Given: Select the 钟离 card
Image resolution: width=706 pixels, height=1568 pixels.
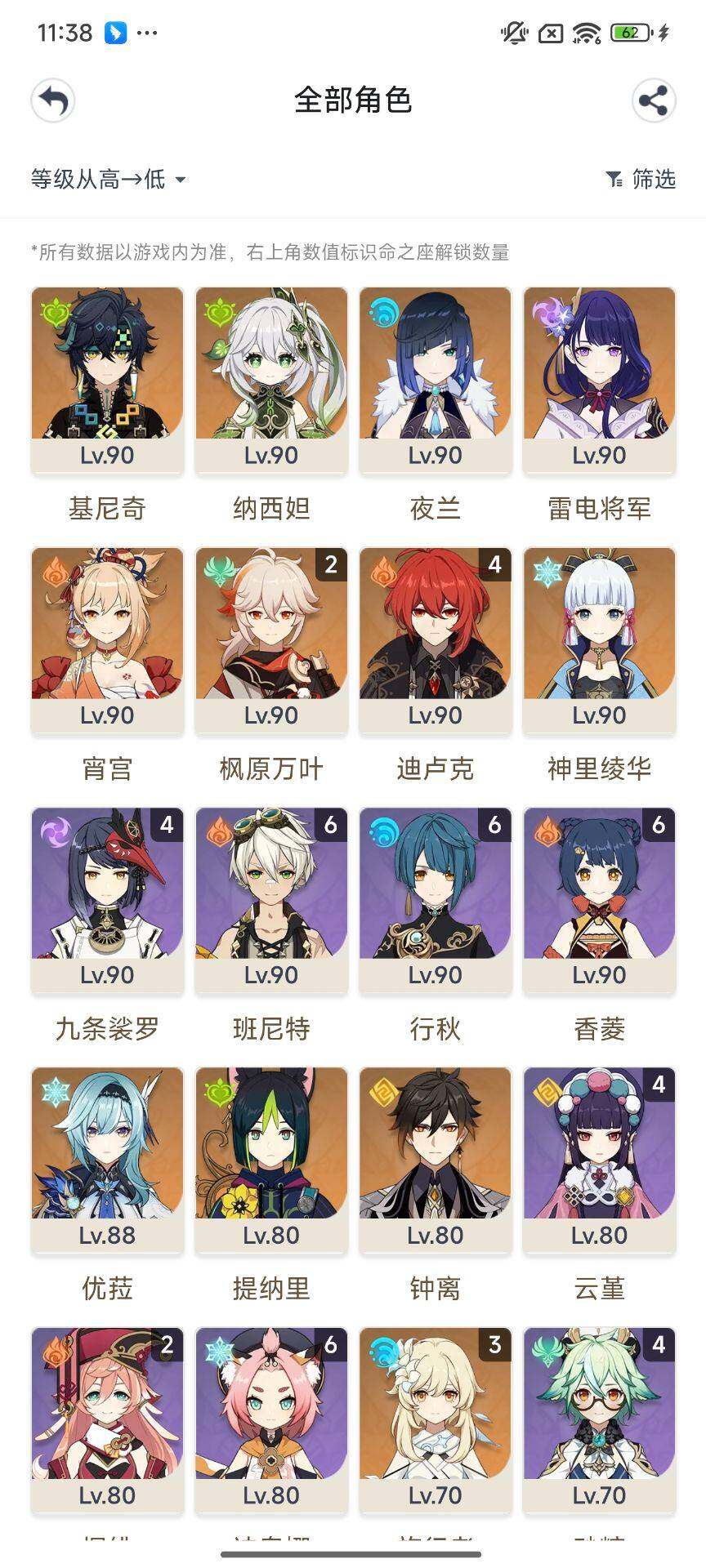Looking at the screenshot, I should coord(436,1160).
